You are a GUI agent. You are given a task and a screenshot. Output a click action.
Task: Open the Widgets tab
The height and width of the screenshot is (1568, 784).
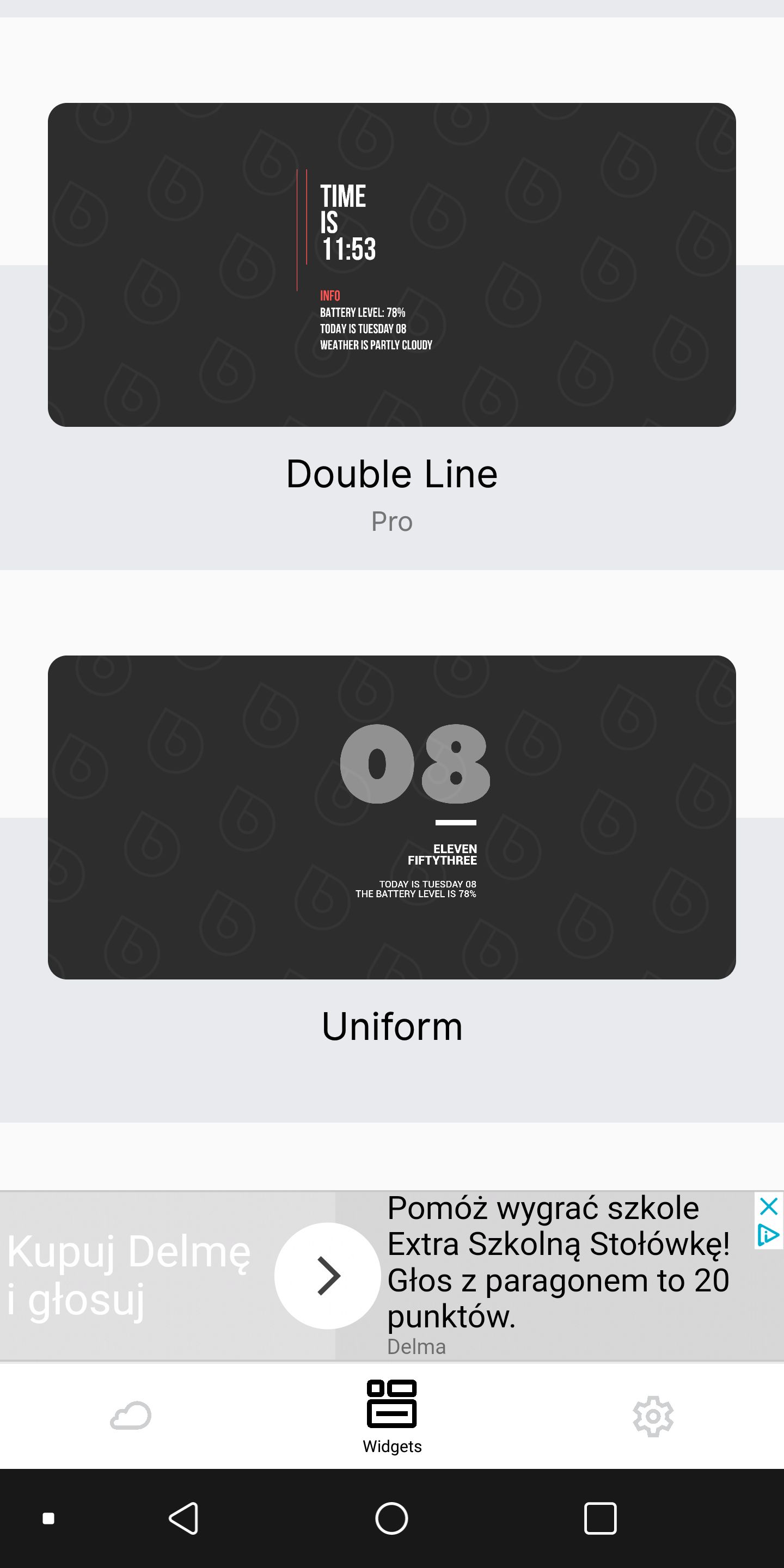pyautogui.click(x=392, y=1417)
